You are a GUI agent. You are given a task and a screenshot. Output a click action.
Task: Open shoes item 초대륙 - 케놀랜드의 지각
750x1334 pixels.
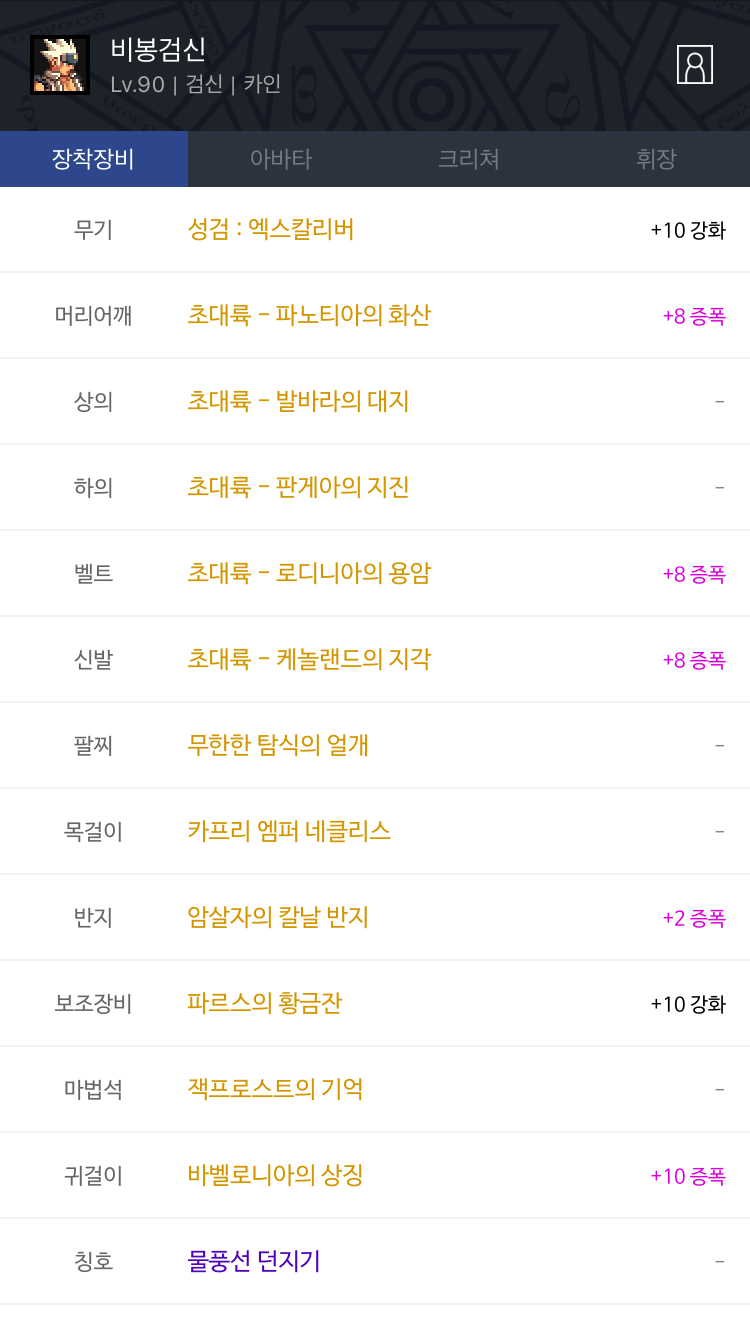[x=309, y=660]
